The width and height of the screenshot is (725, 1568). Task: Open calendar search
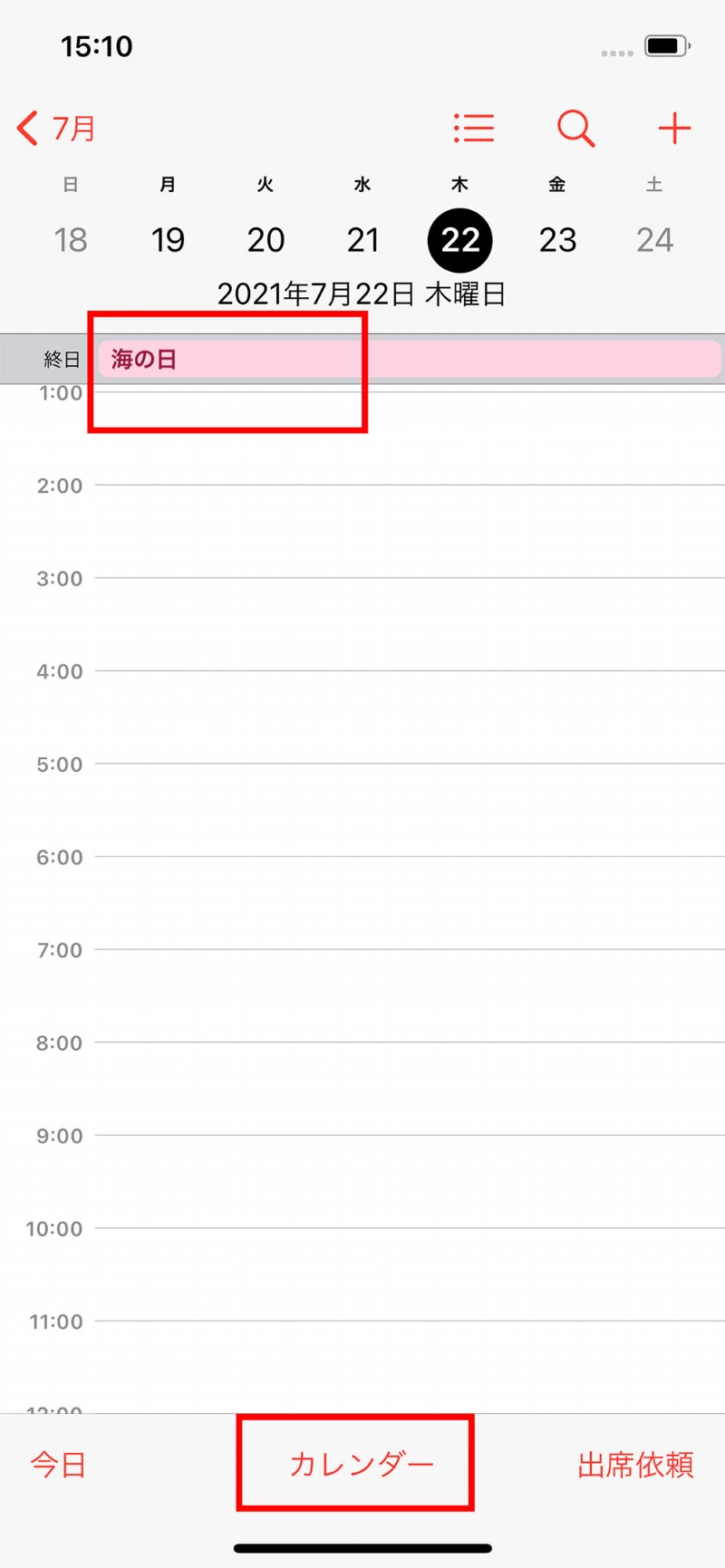tap(575, 129)
